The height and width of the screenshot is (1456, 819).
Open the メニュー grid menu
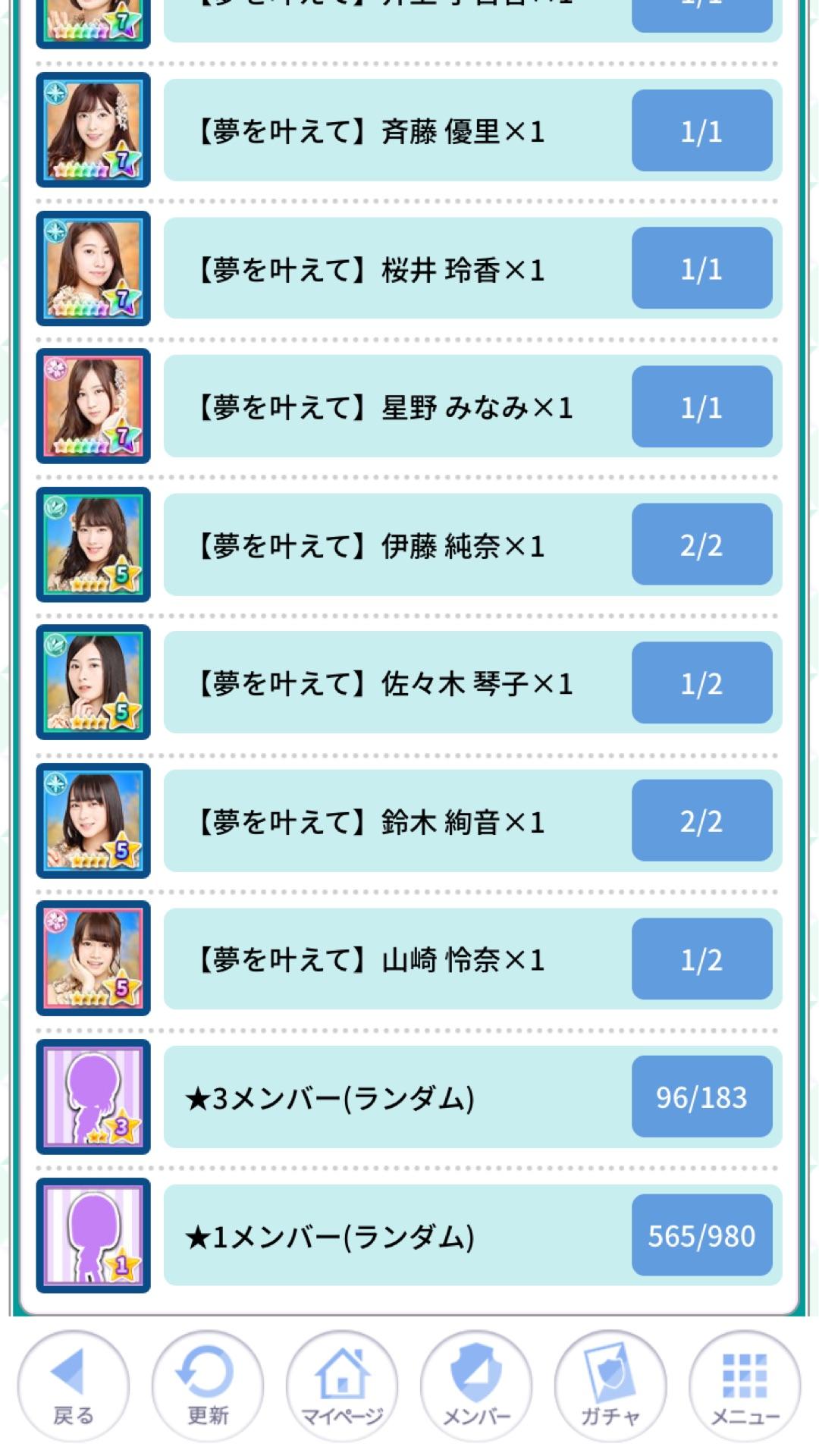745,1386
